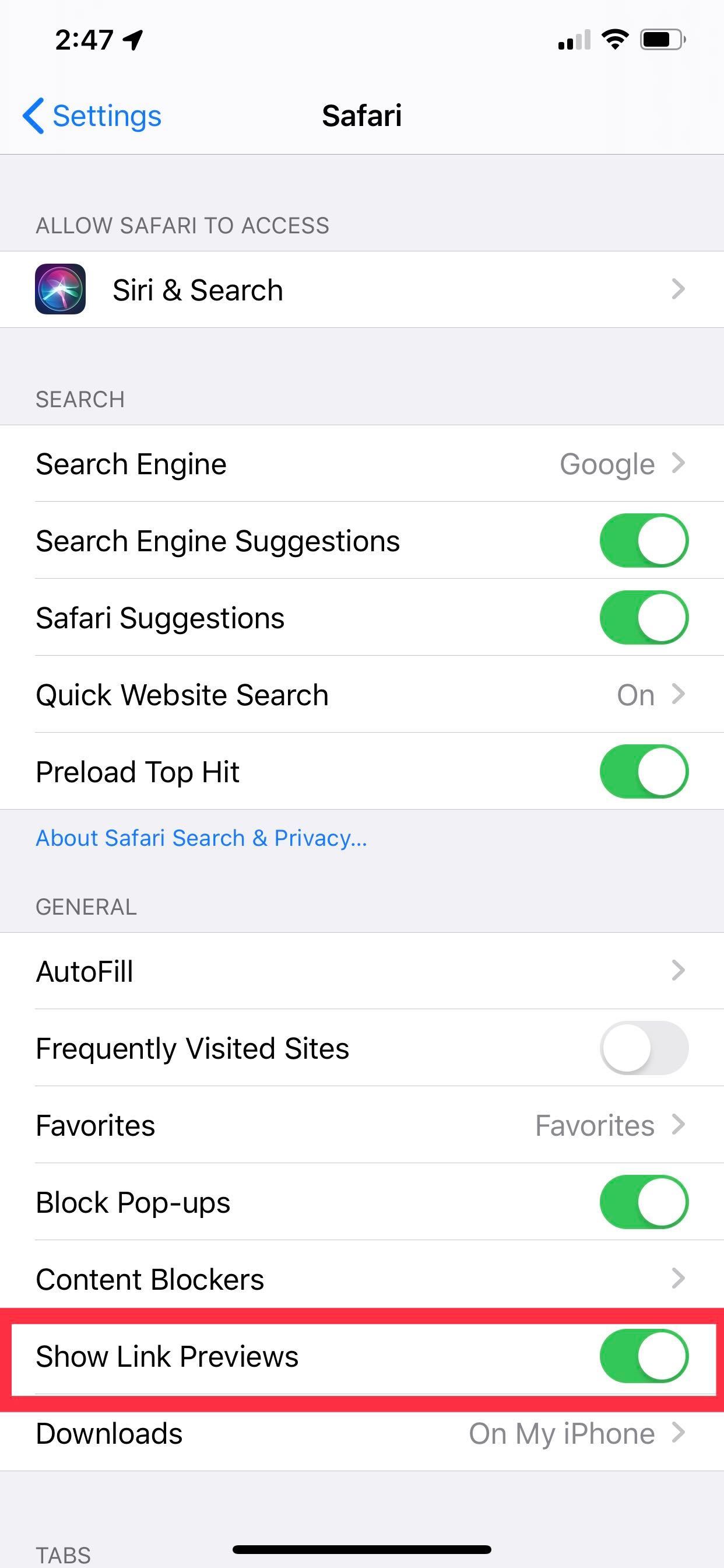Turn off Search Engine Suggestions
724x1568 pixels.
coord(644,541)
